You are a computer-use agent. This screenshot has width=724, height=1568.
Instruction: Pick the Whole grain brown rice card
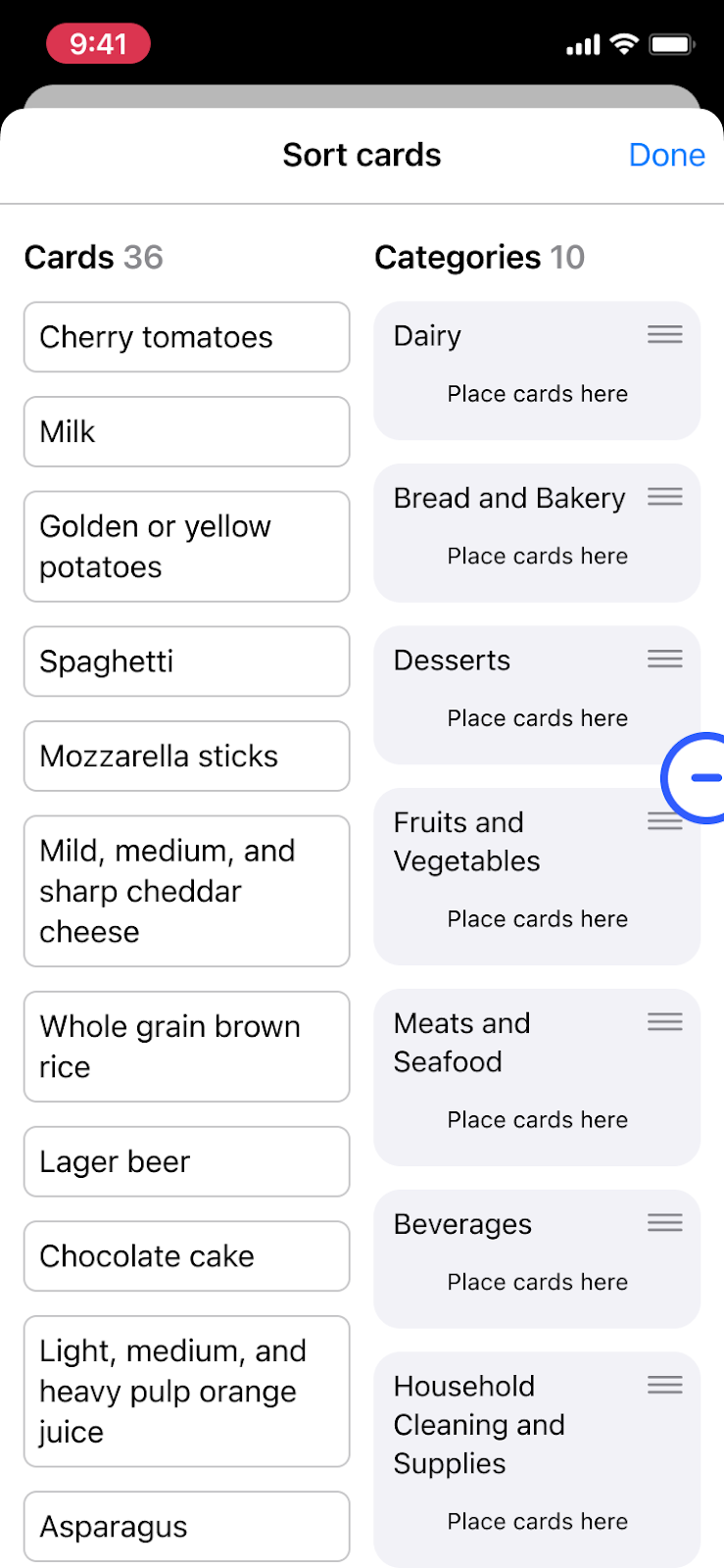point(186,1047)
